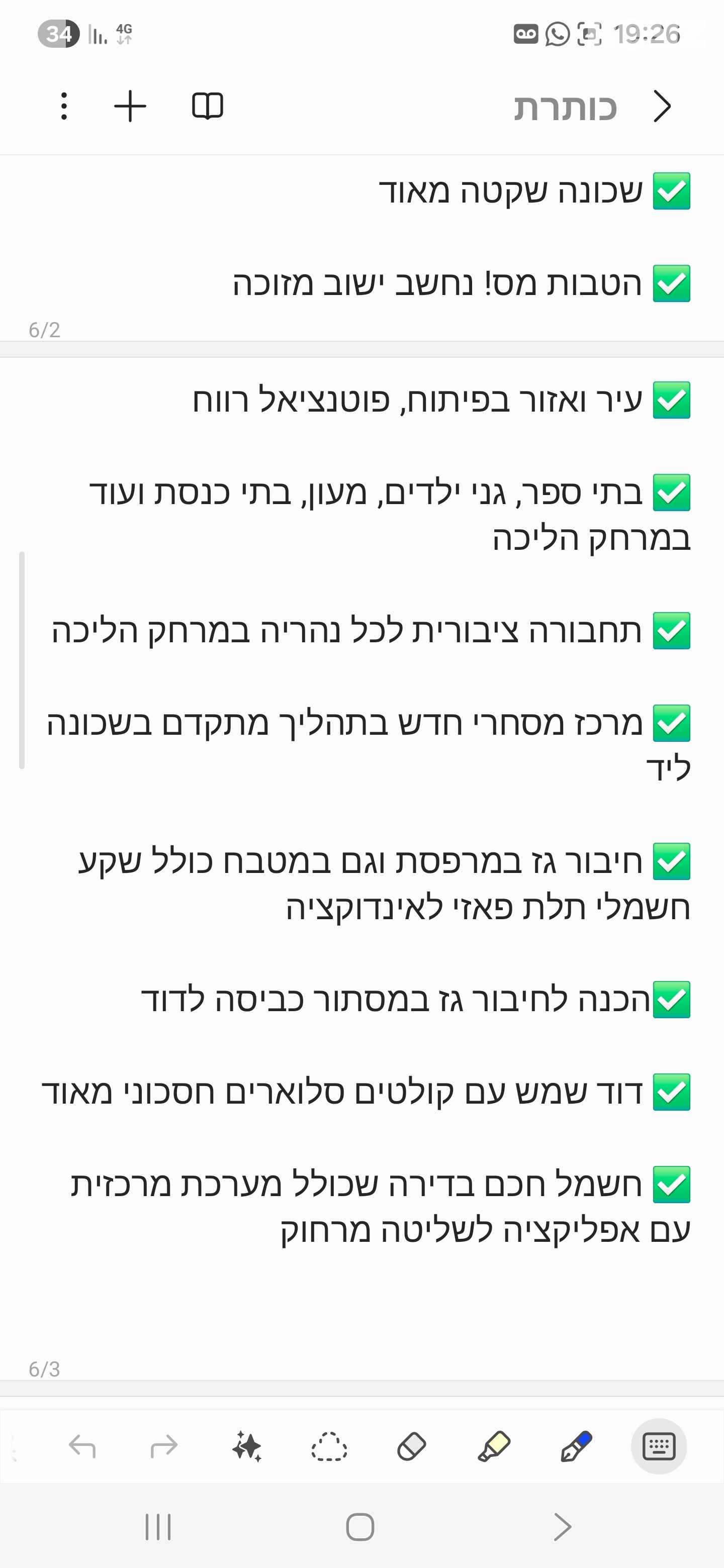Switch to keyboard text input mode

(660, 1446)
